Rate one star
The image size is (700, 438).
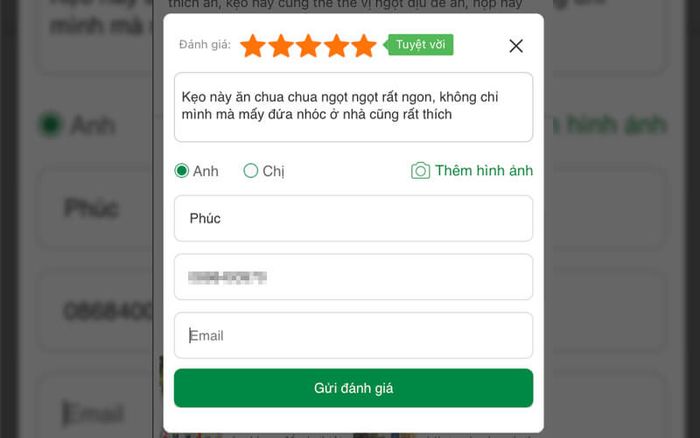252,46
